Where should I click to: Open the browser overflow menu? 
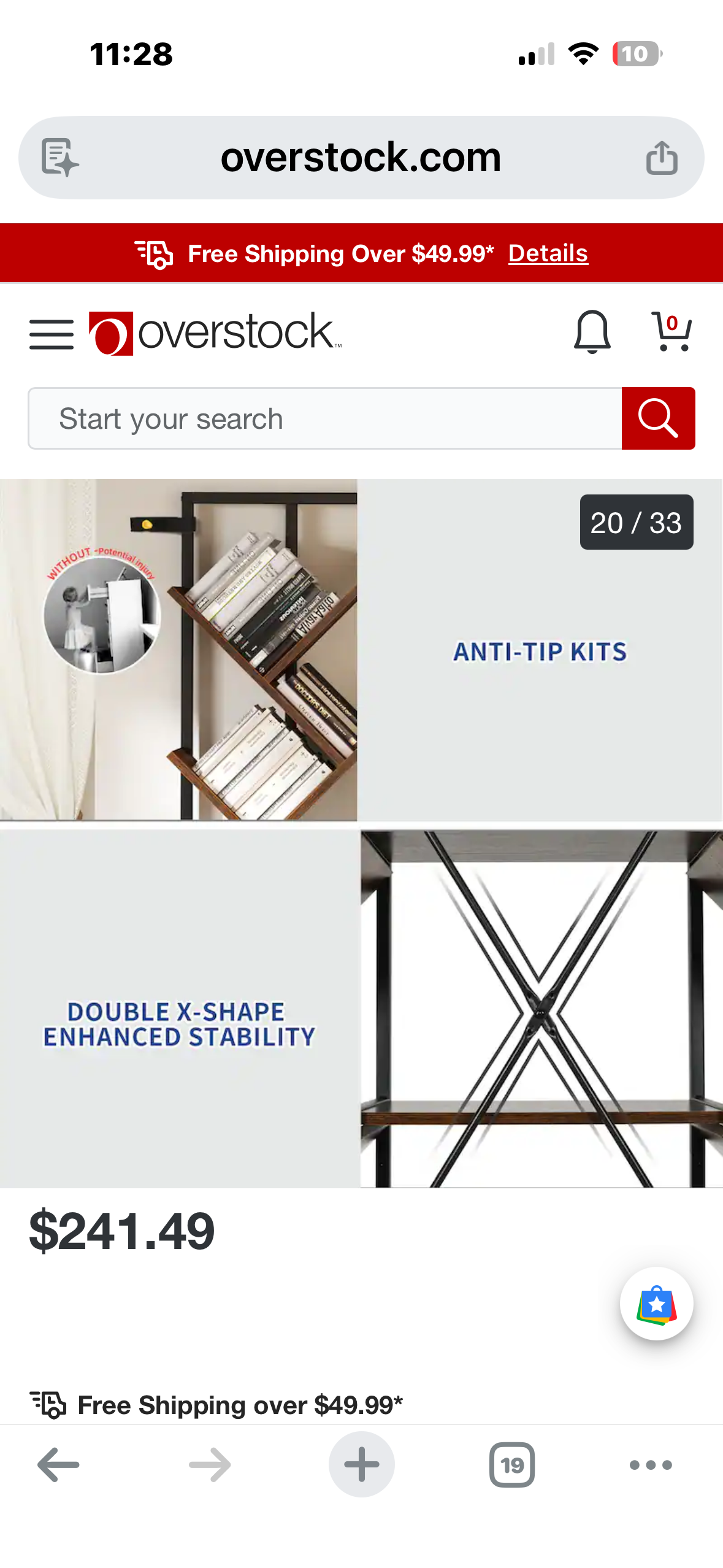click(651, 1464)
